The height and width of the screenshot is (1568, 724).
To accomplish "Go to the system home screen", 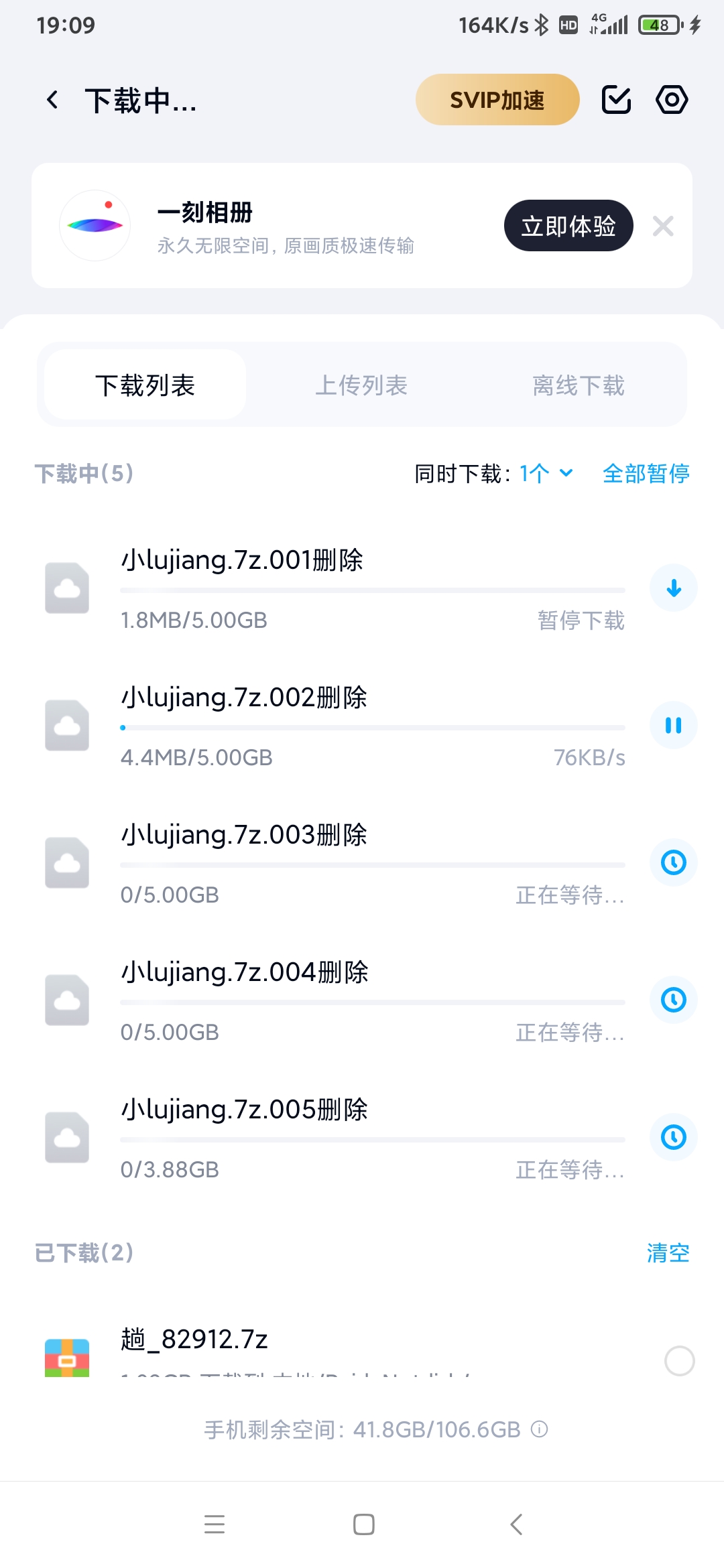I will (x=363, y=1524).
